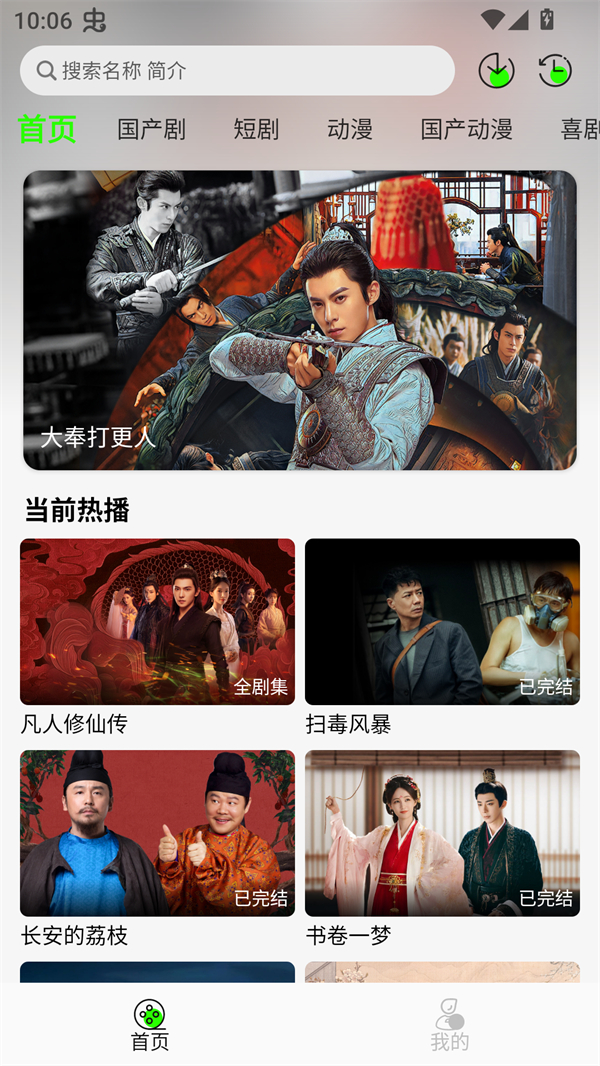
Task: Switch to the 我的 bottom tab
Action: point(450,1025)
